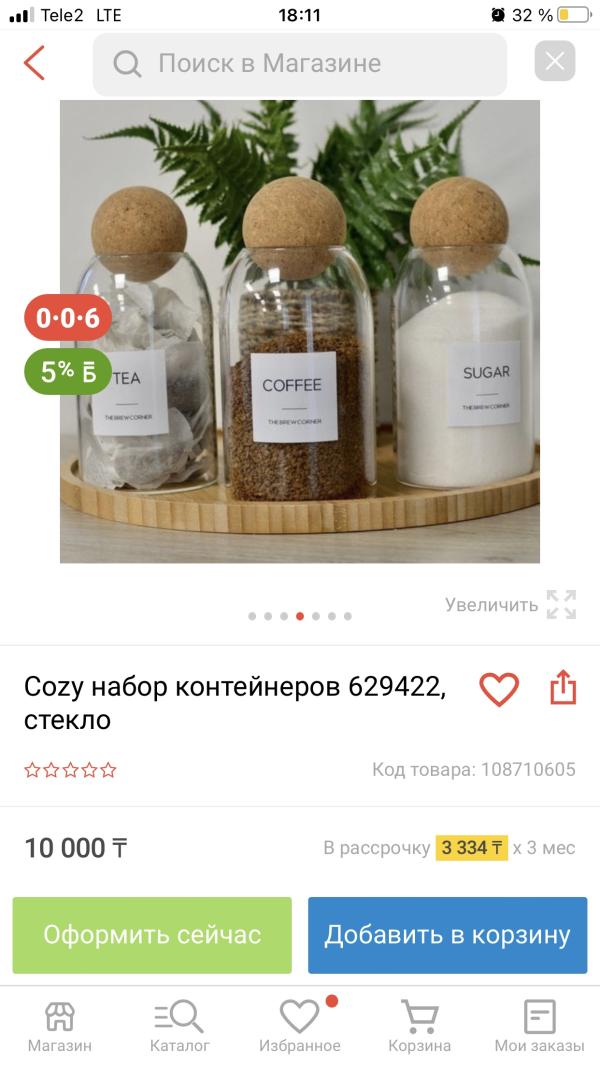Go back with the red arrow

point(34,63)
